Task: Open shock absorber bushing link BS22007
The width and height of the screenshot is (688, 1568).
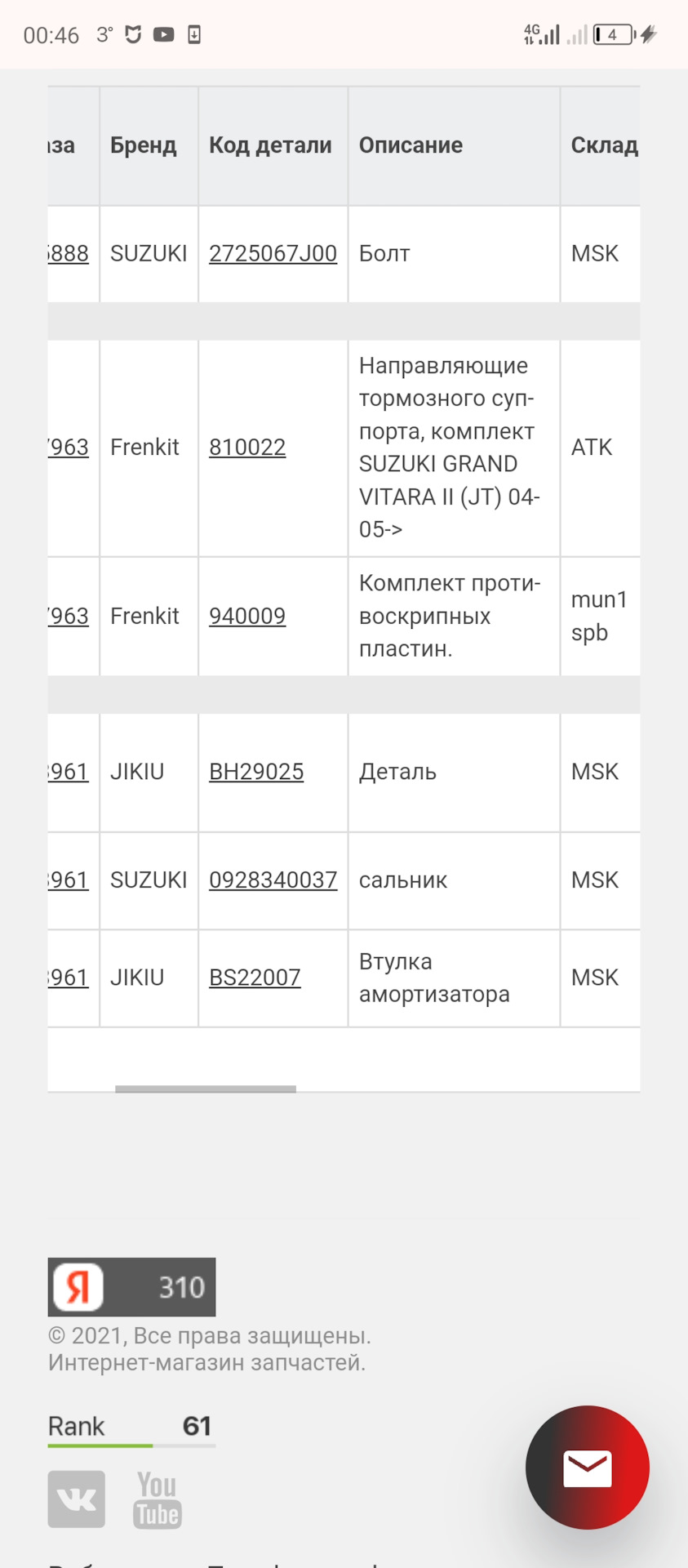Action: coord(255,977)
